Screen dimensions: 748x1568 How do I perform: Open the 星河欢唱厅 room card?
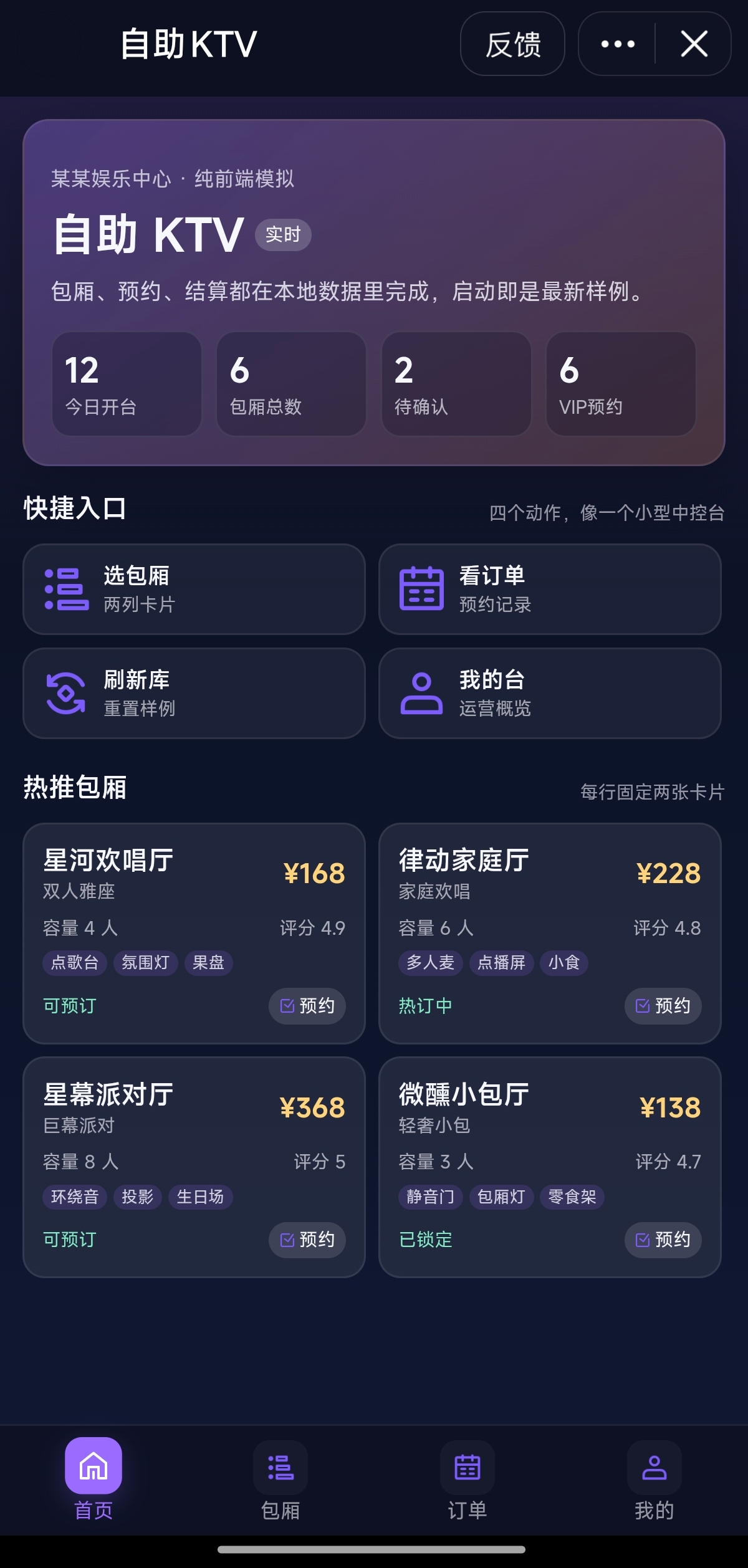pos(194,934)
